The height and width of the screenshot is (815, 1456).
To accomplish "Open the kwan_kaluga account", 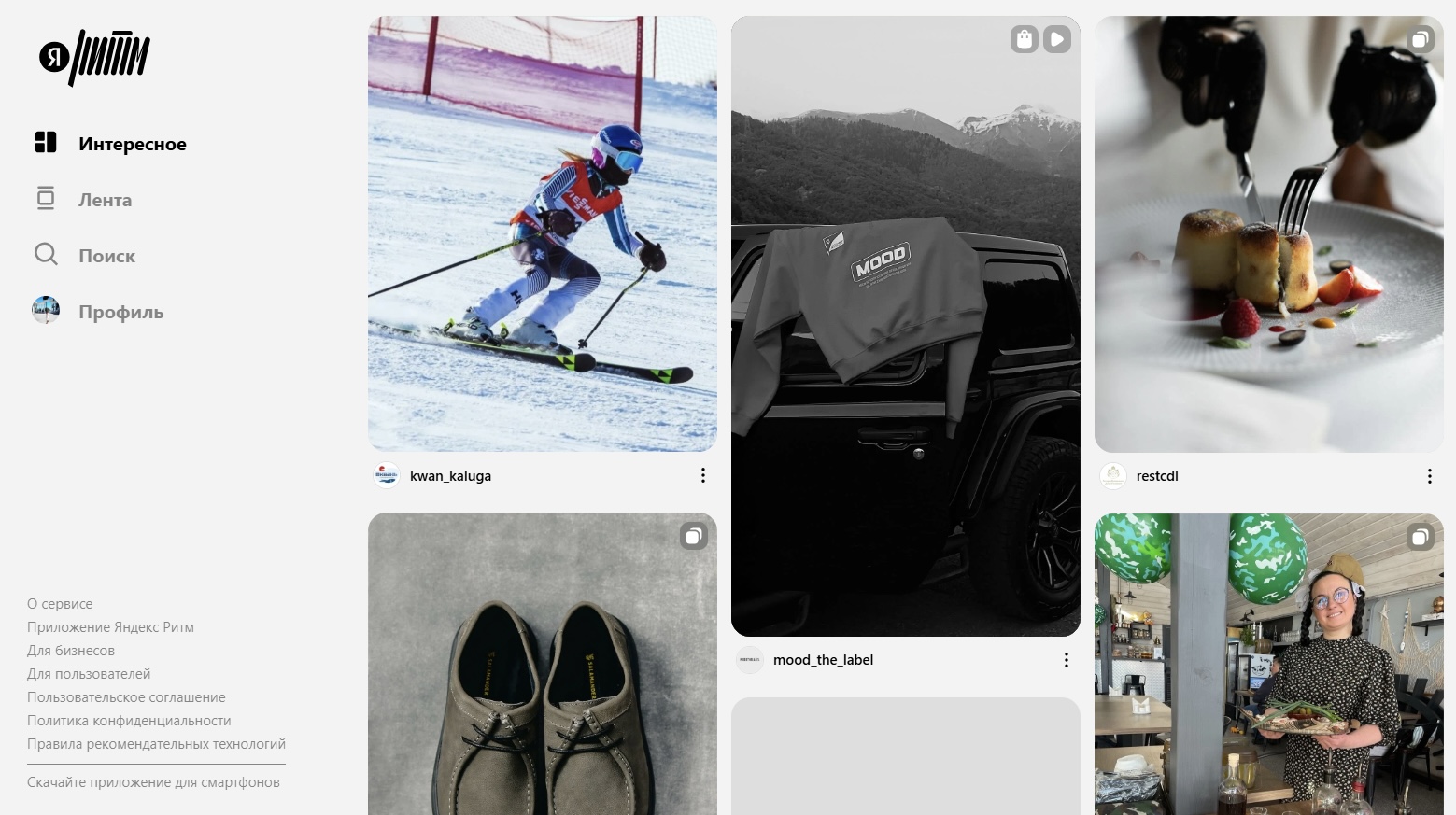I will 450,476.
